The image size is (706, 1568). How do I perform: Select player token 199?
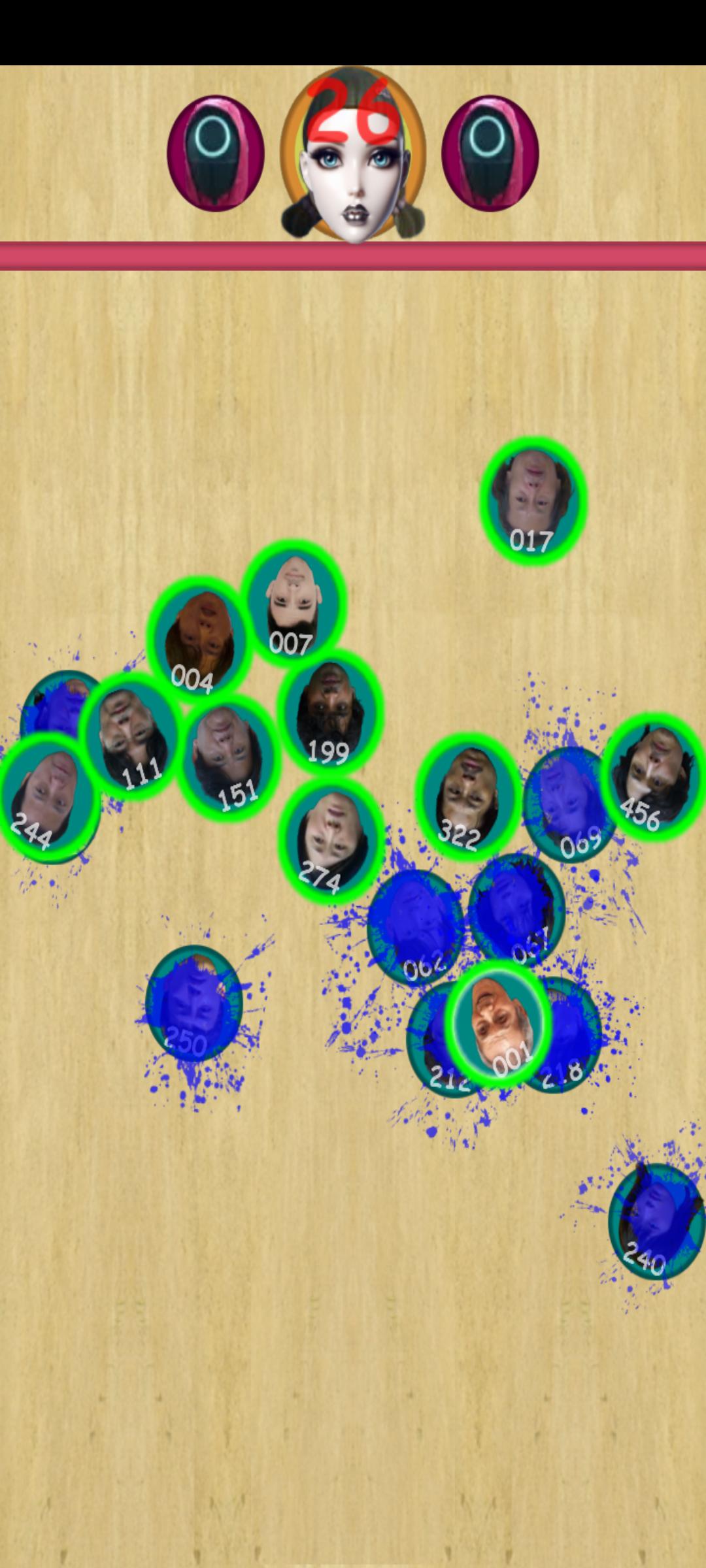click(x=330, y=711)
